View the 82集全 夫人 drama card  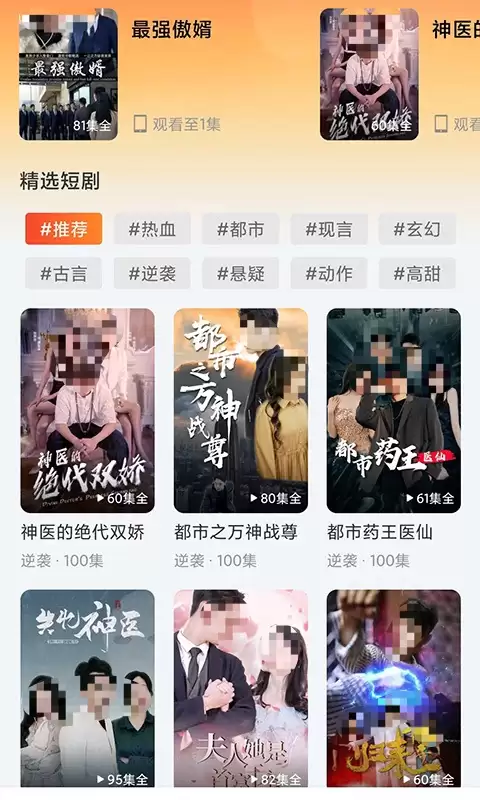coord(241,689)
